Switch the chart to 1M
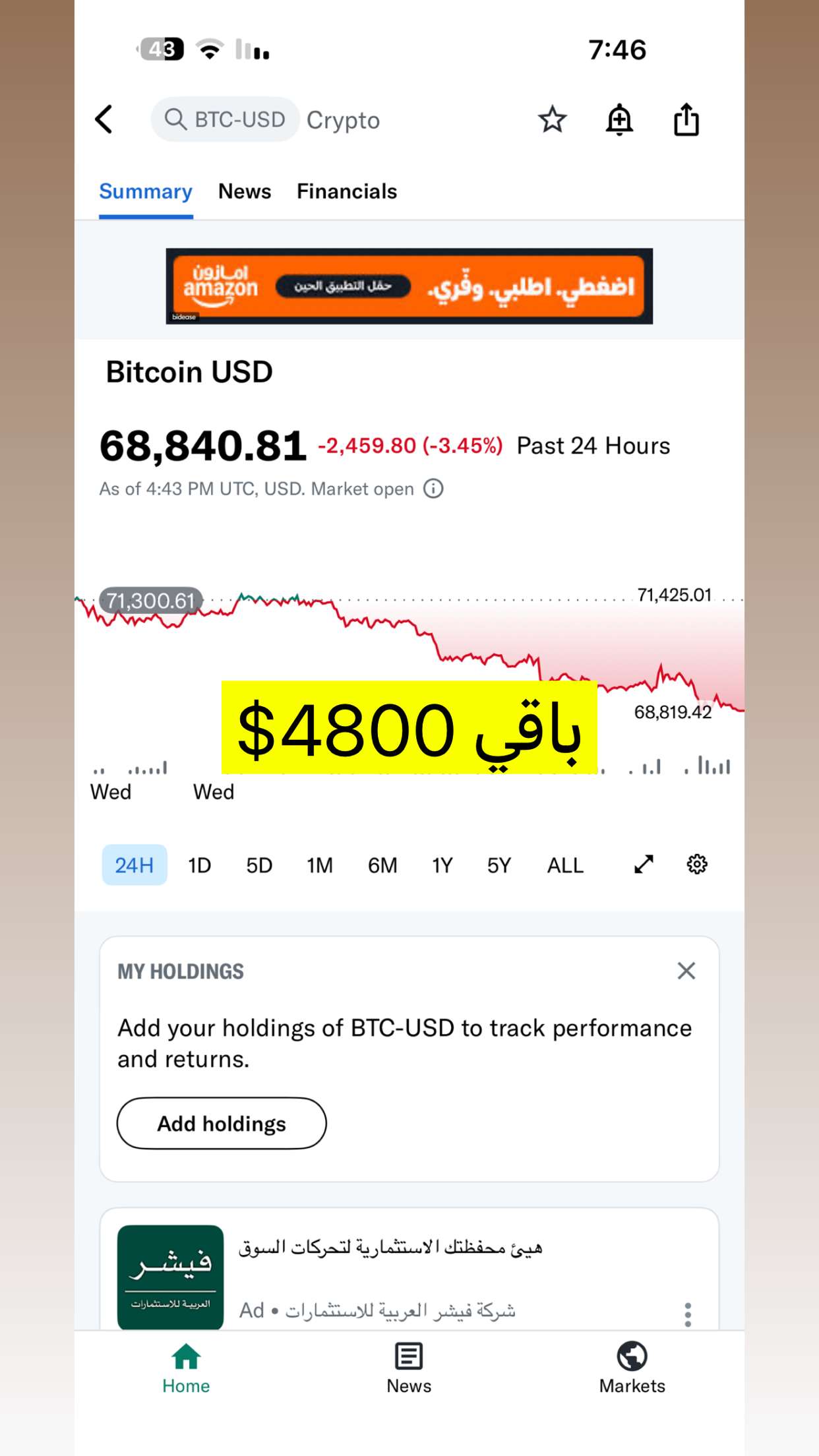 tap(320, 865)
